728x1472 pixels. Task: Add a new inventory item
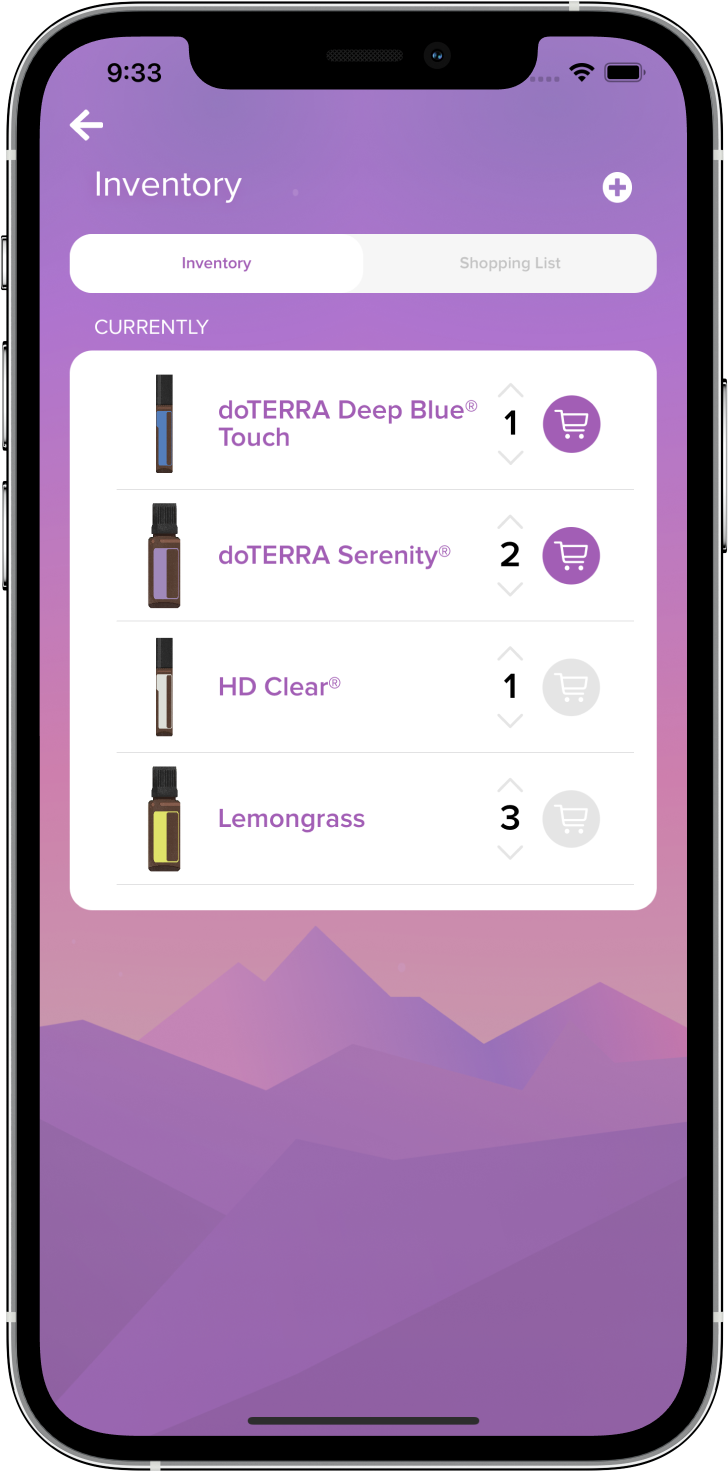[617, 187]
